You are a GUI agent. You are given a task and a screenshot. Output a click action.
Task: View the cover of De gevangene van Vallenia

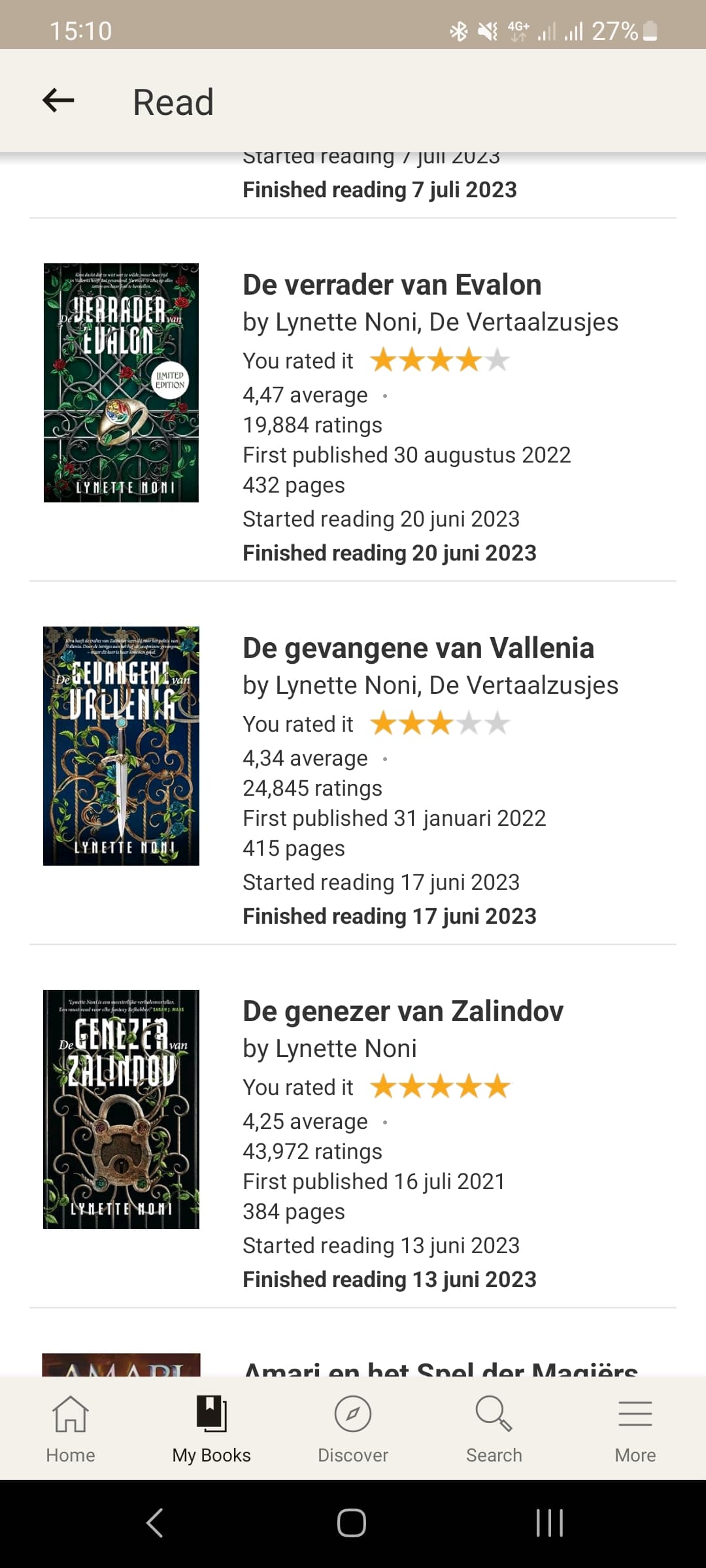coord(121,746)
